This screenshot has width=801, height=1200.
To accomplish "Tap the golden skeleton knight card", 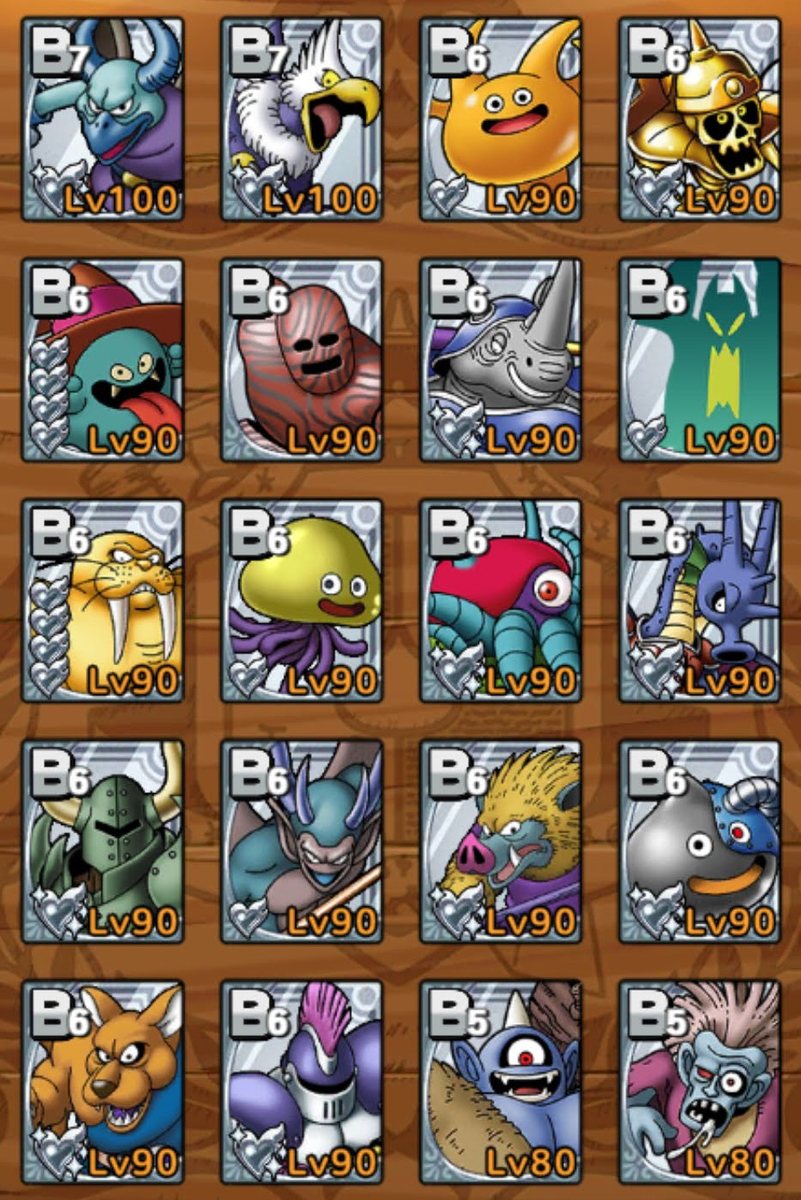I will coord(700,120).
